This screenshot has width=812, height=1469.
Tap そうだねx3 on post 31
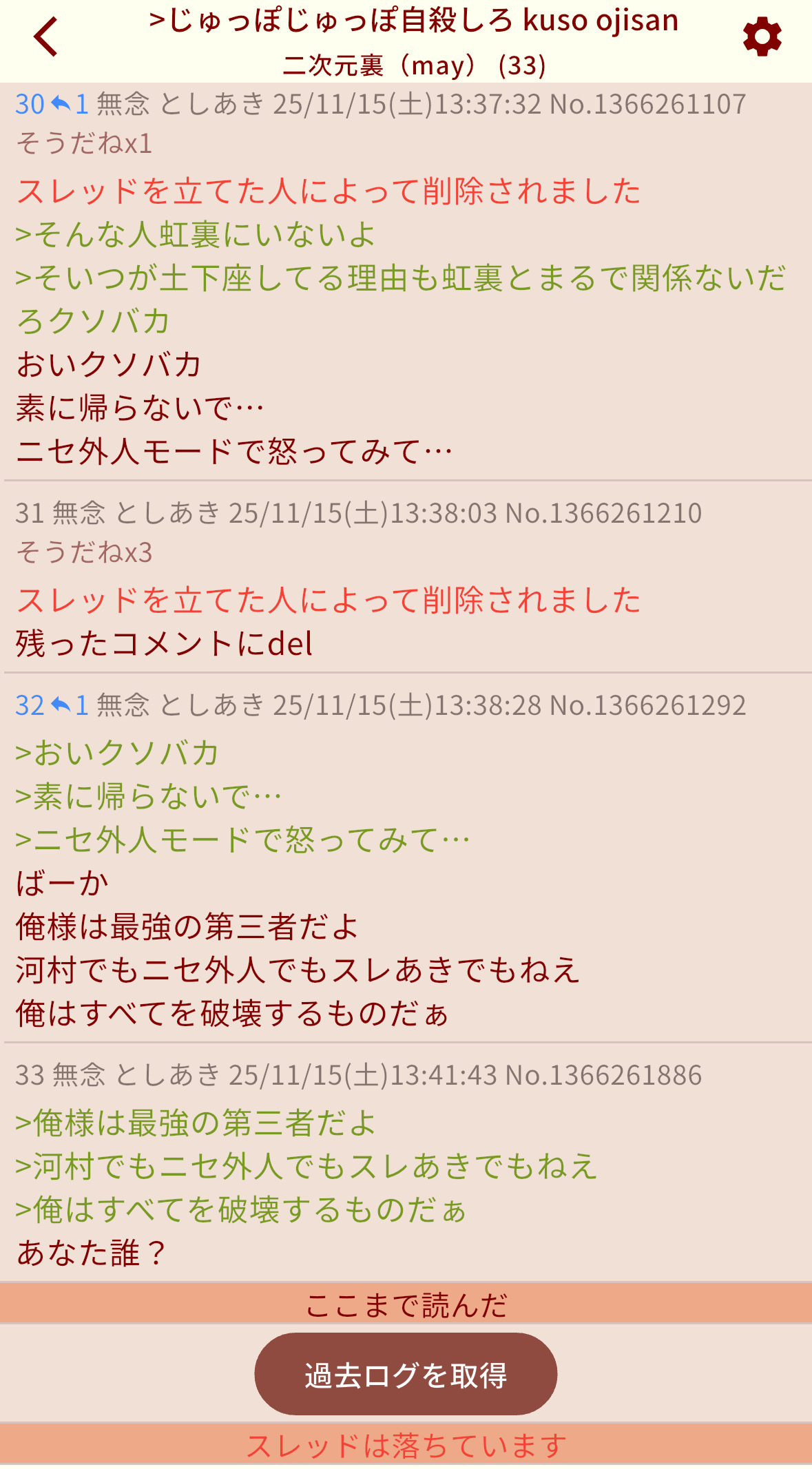point(84,552)
